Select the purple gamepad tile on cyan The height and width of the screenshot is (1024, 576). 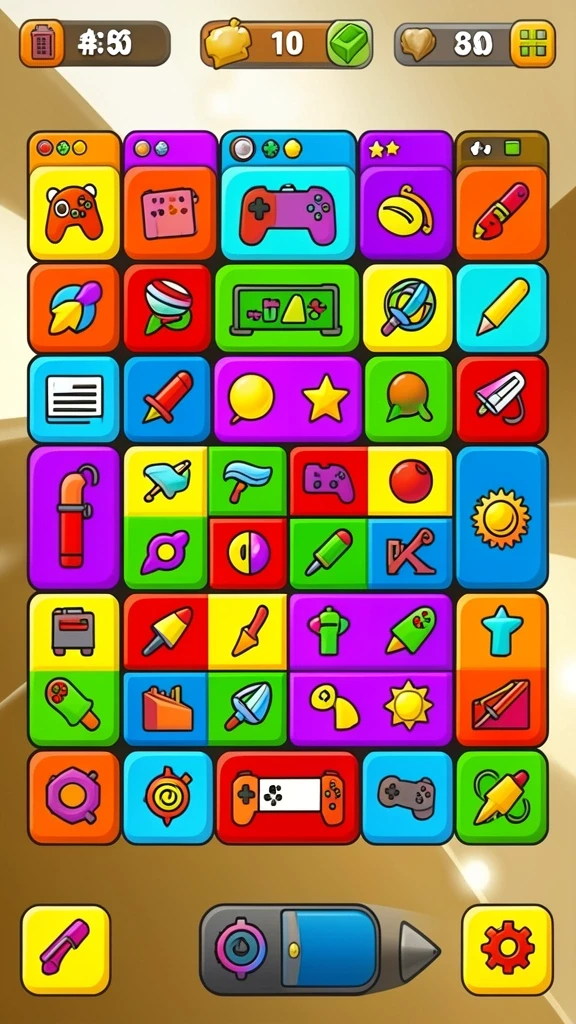[288, 214]
